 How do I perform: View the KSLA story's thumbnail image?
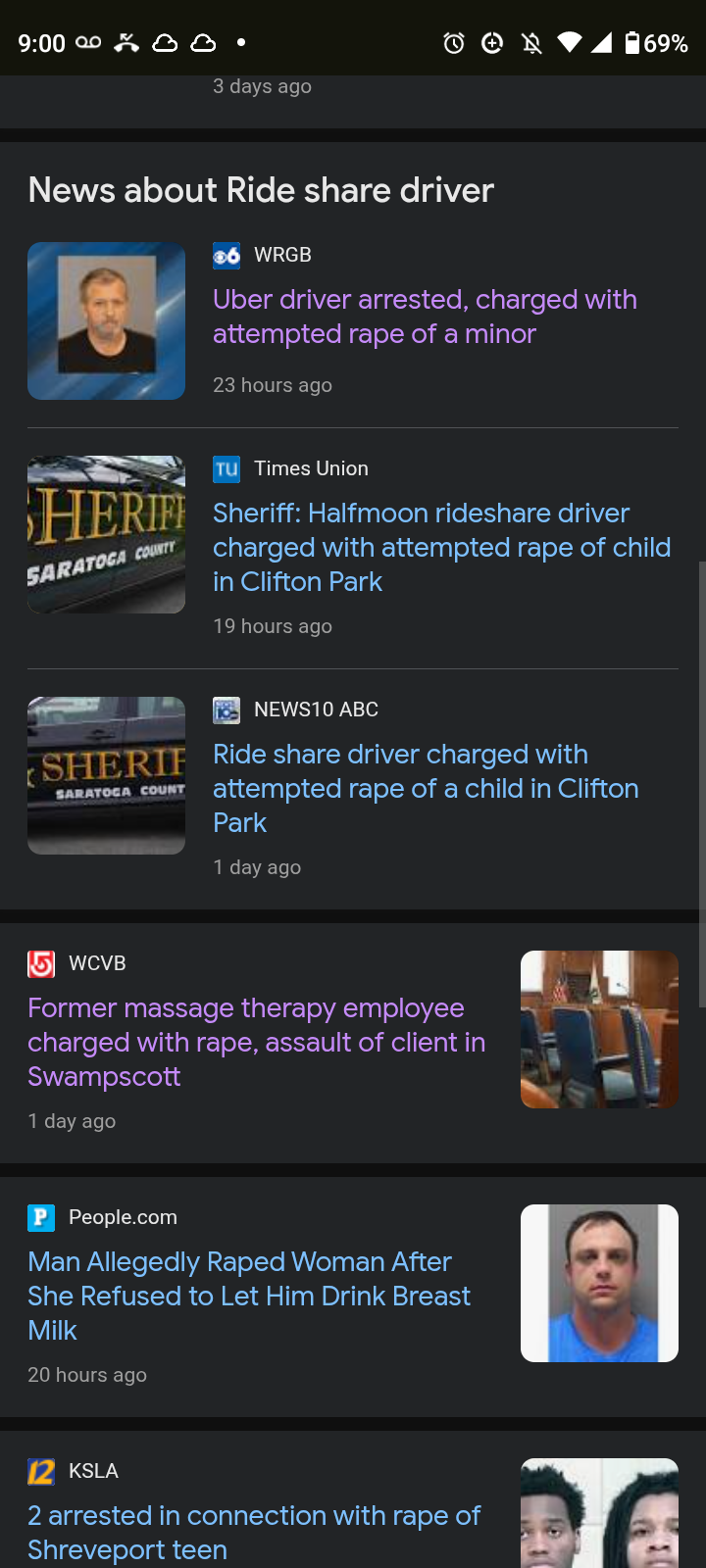599,1514
